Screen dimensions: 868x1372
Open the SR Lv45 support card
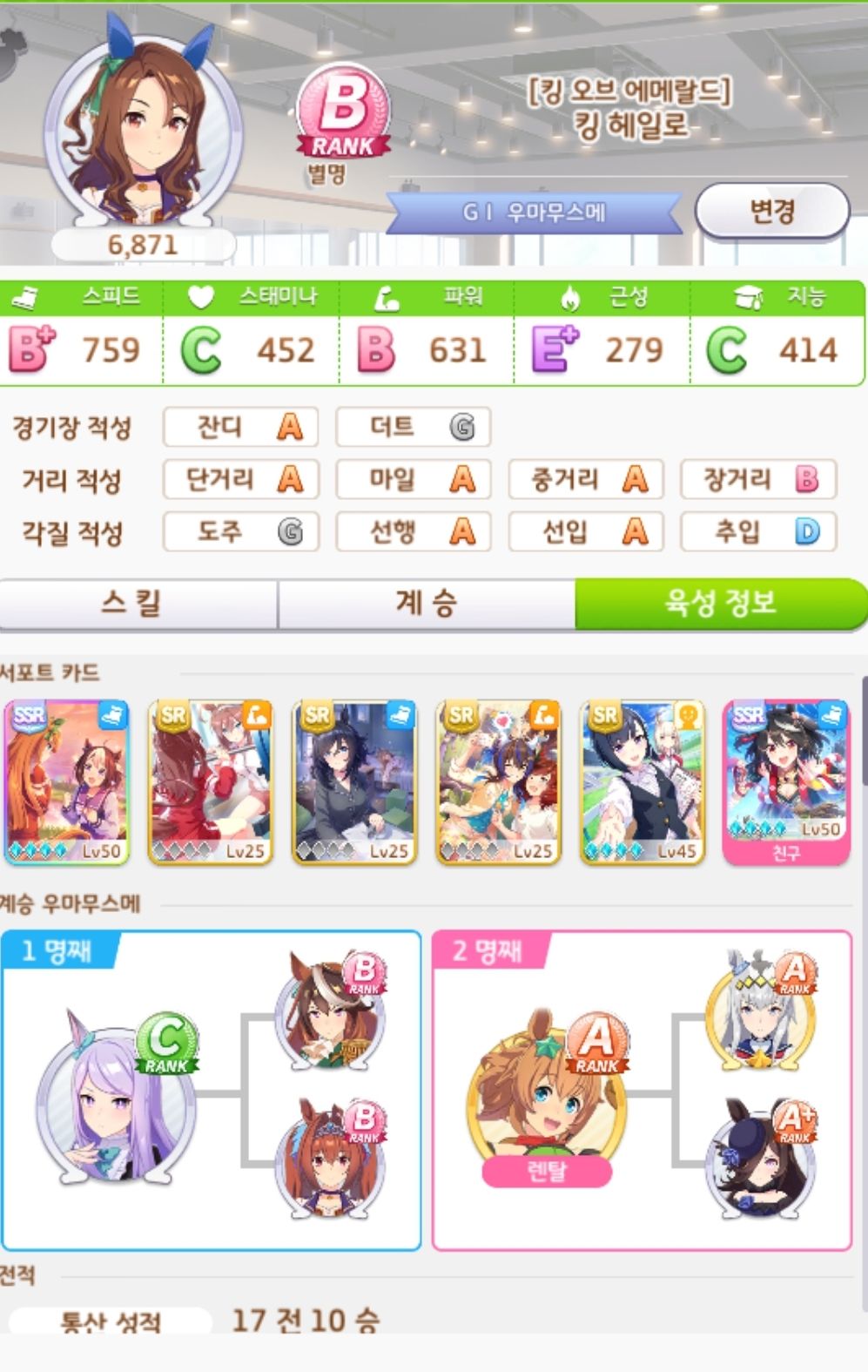643,781
